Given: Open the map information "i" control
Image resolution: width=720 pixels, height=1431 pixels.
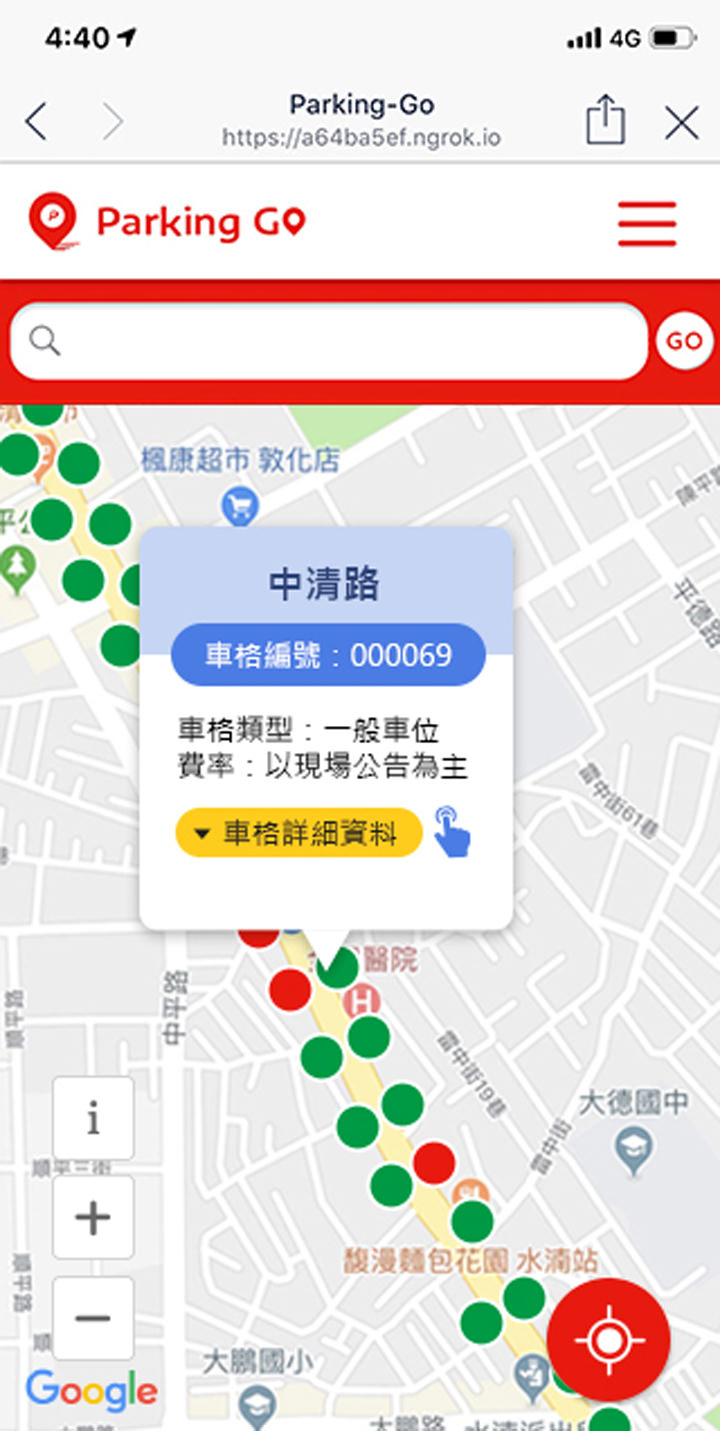Looking at the screenshot, I should [x=93, y=1119].
